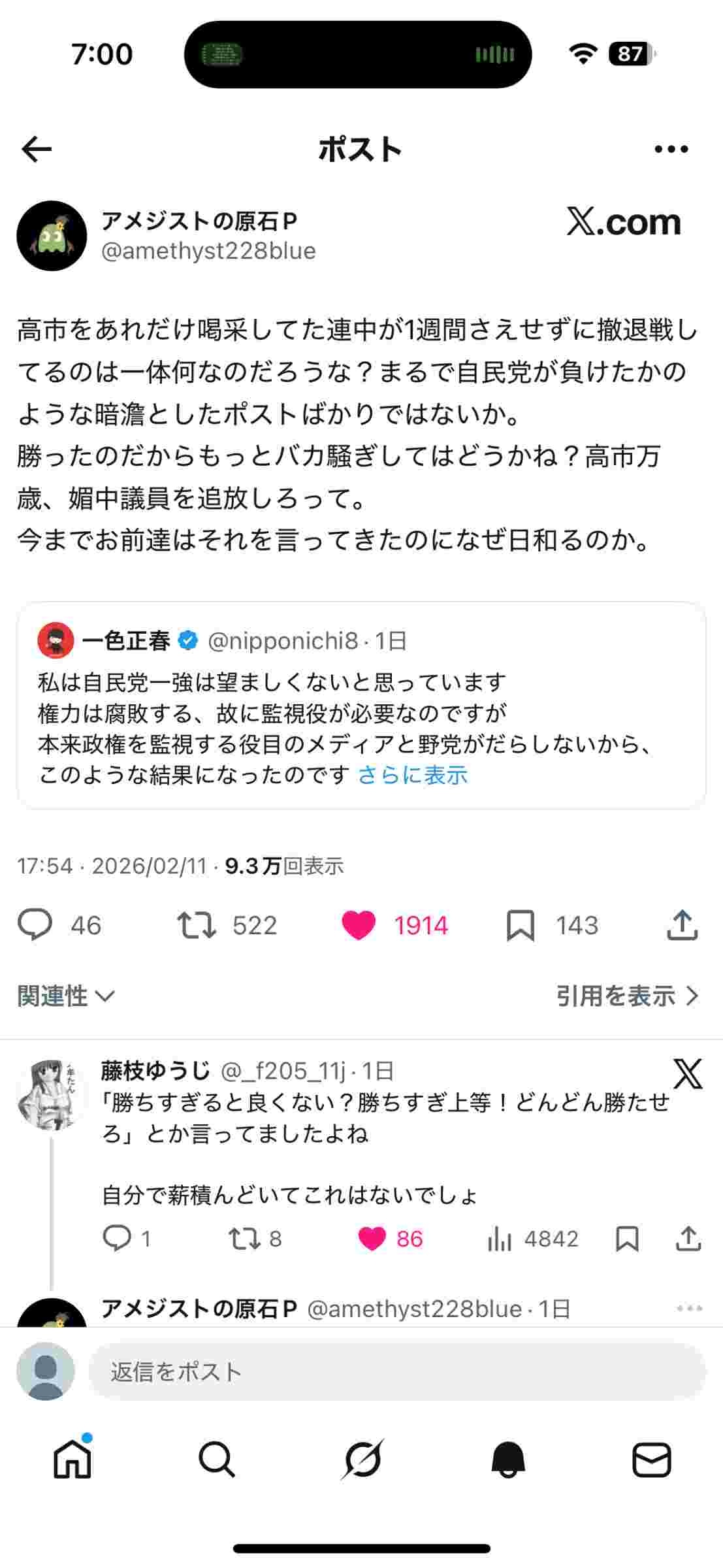Go back using the top-left arrow
Viewport: 723px width, 1568px height.
pos(37,150)
